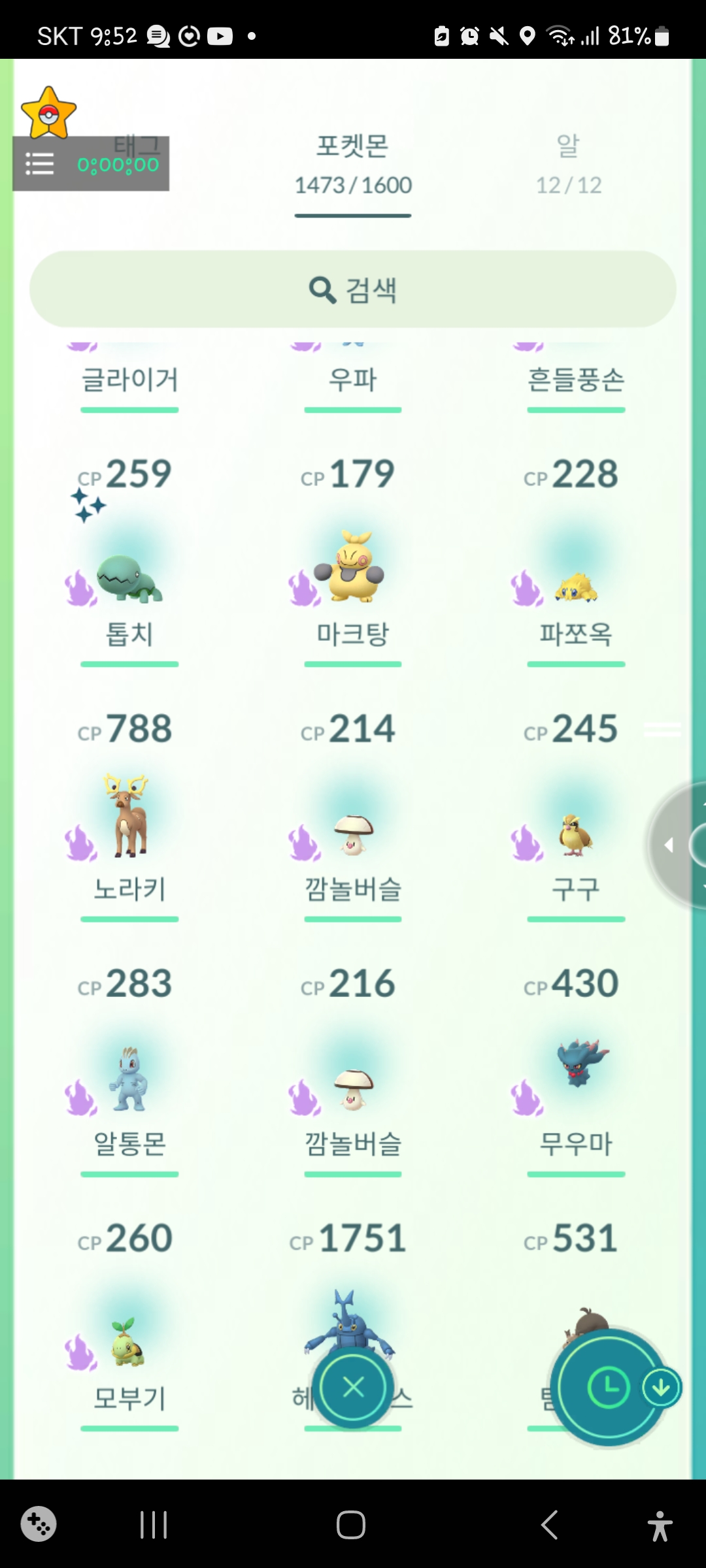Close the Pokémon list with the X button
Image resolution: width=706 pixels, height=1568 pixels.
point(353,1387)
